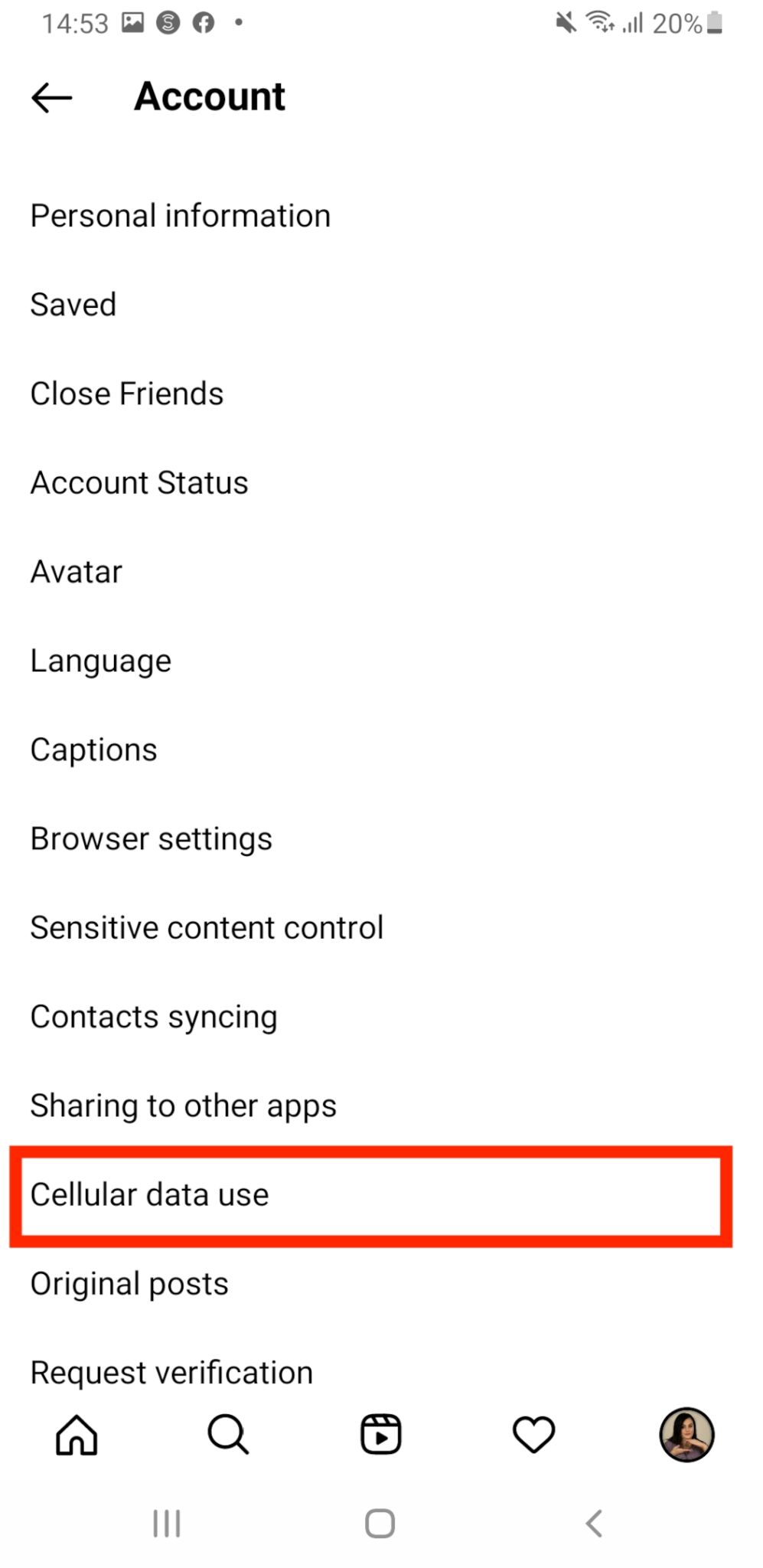Switch to the Reels tab
Screen dimensions: 763x1568
tap(381, 1434)
